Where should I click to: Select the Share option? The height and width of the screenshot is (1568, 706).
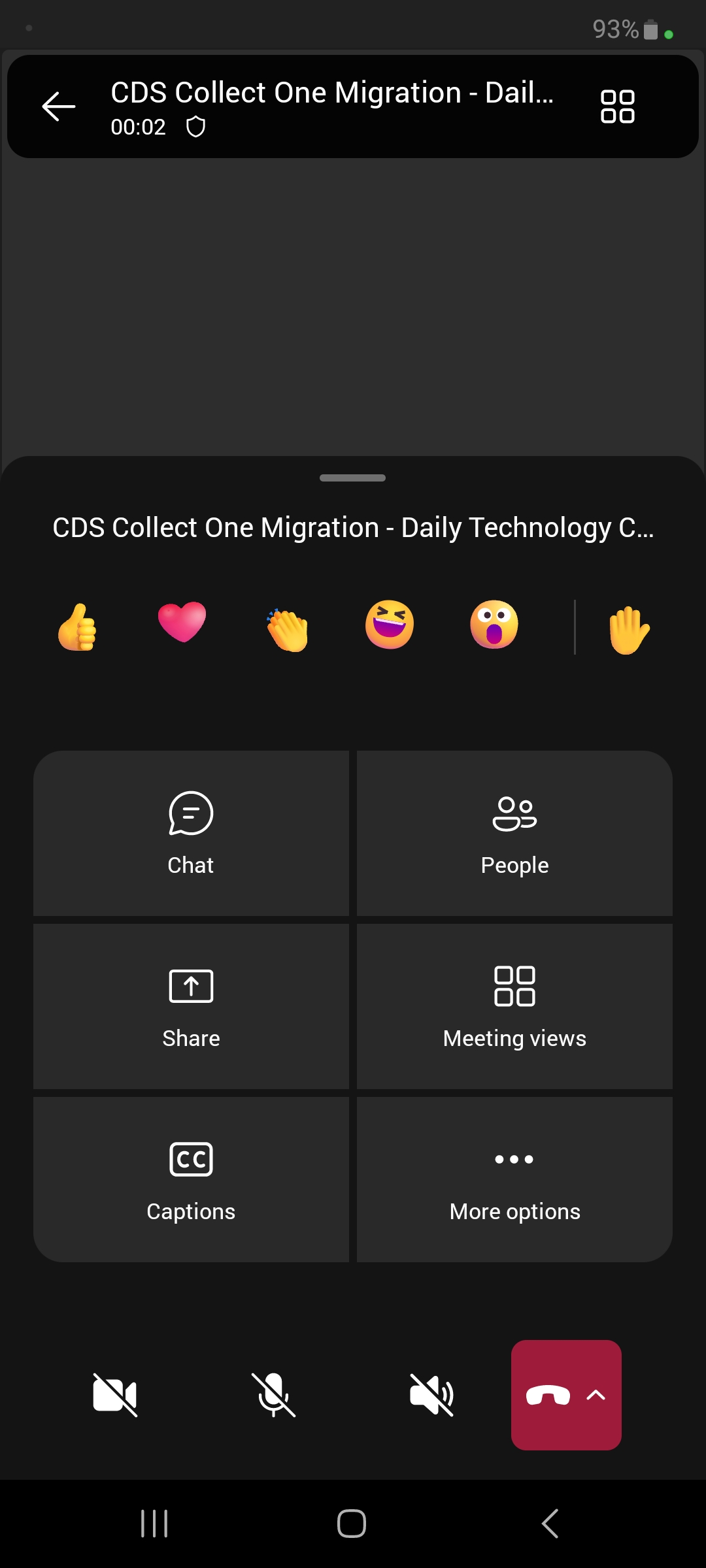191,1006
